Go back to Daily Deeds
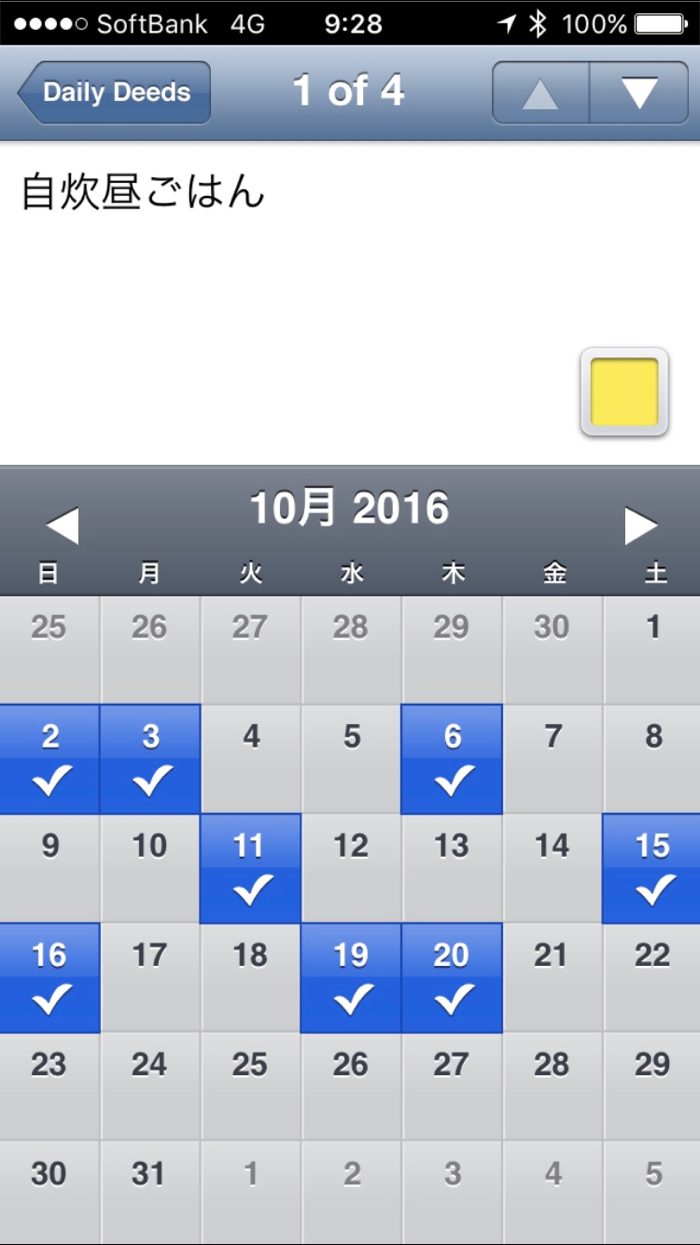 click(113, 92)
